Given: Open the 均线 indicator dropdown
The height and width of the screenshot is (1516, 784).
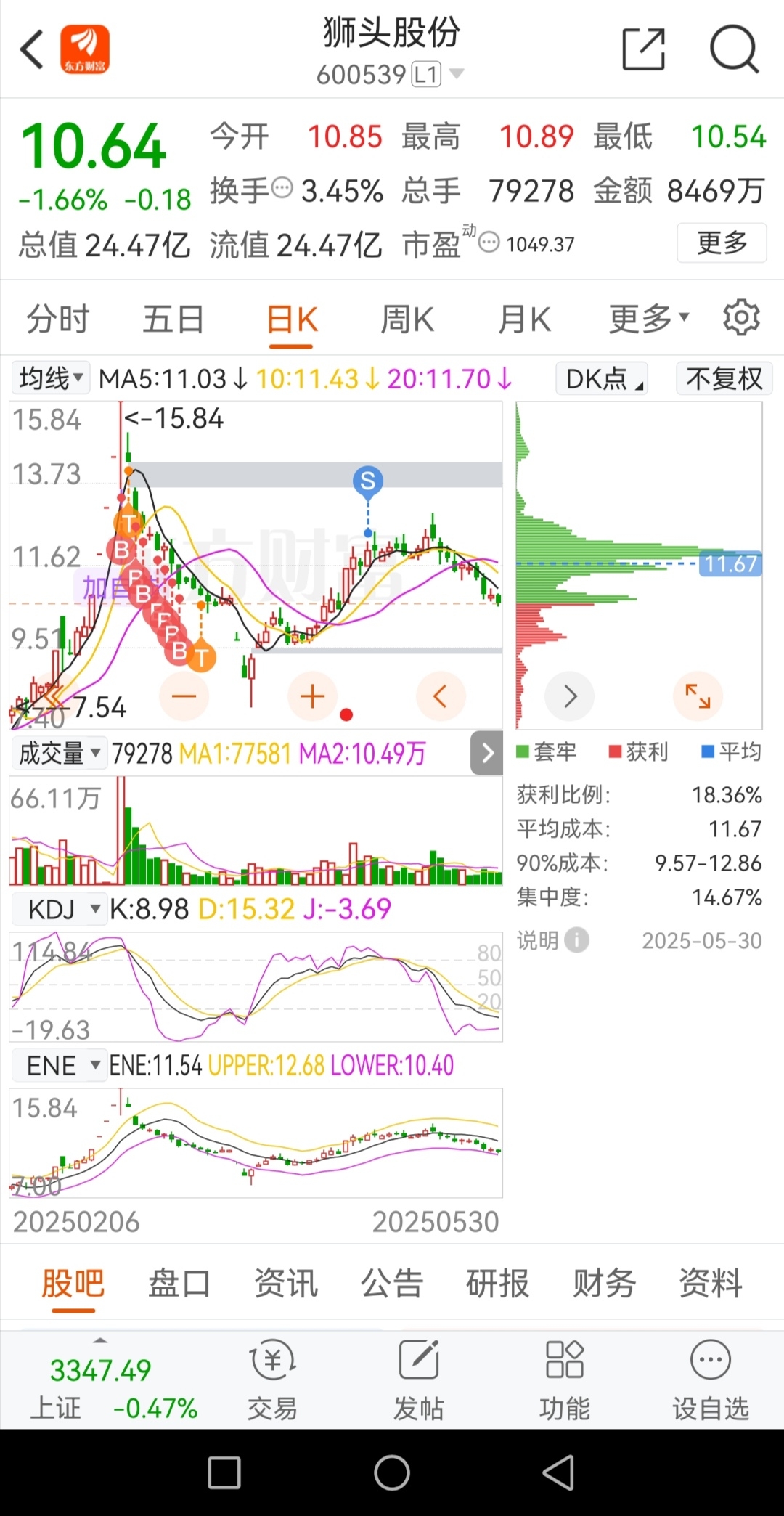Looking at the screenshot, I should 51,378.
